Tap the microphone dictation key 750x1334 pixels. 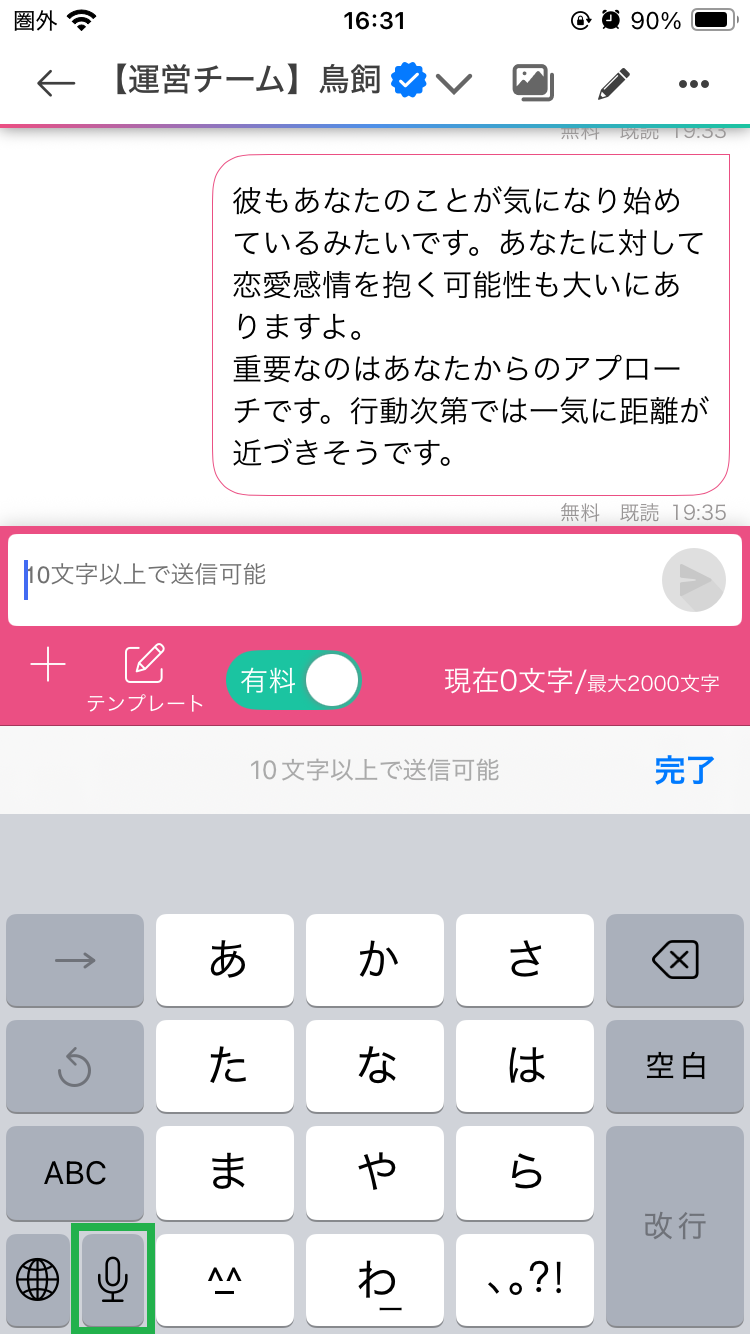pos(113,1279)
